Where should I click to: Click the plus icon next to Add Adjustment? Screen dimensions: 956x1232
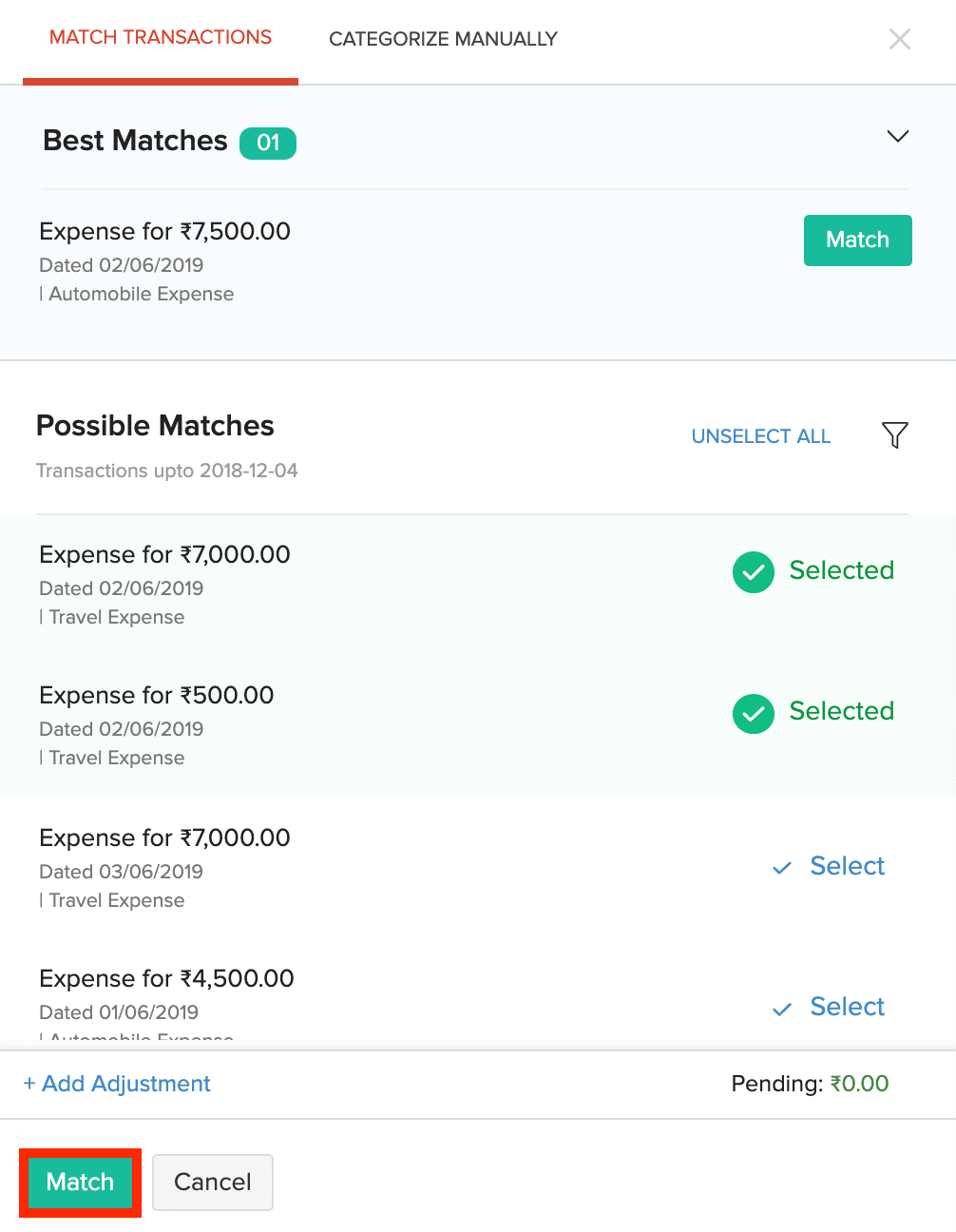(x=29, y=1084)
